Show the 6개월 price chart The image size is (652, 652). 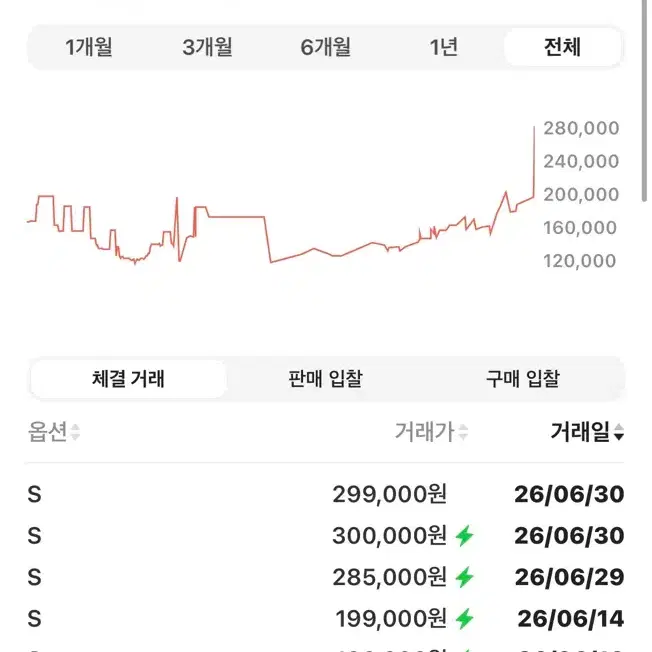click(x=326, y=47)
